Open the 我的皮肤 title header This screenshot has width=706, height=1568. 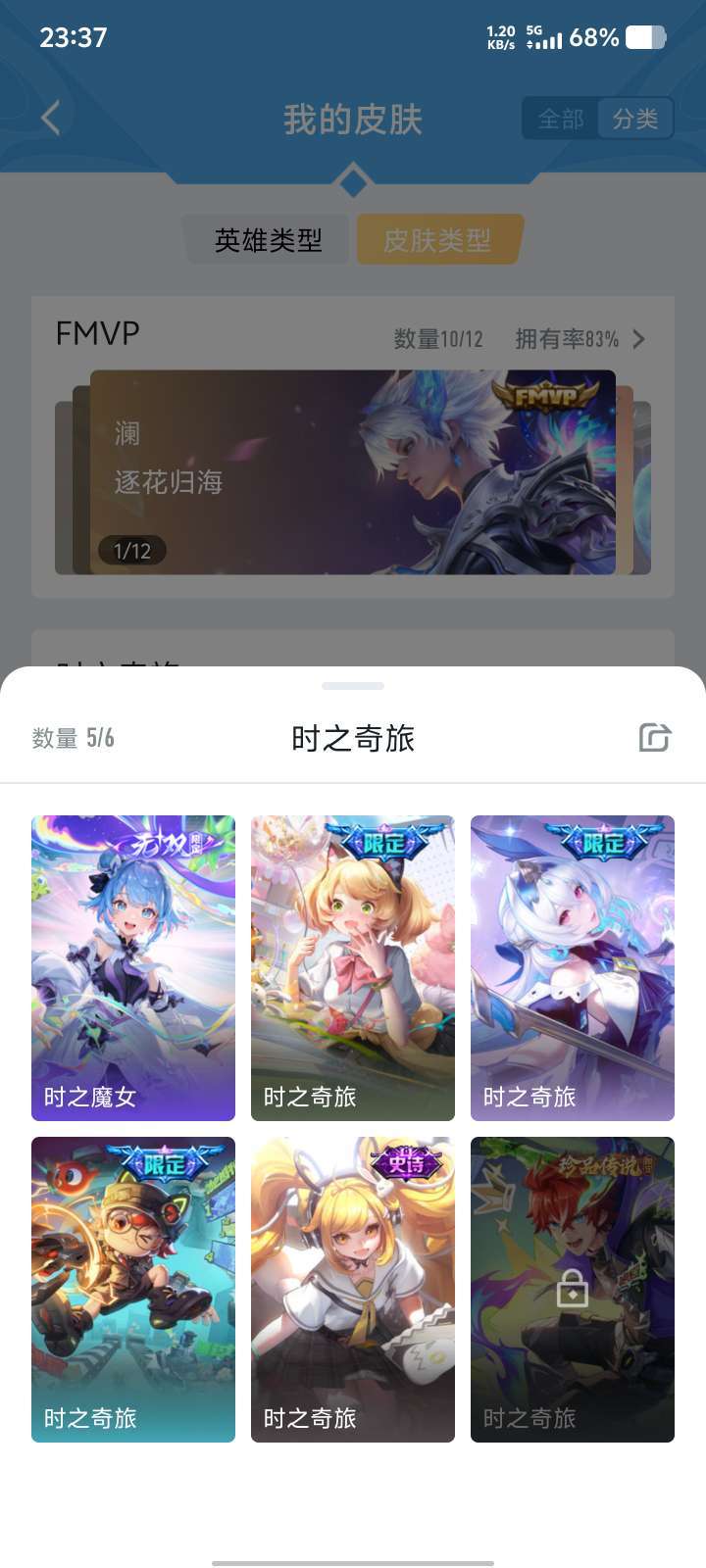353,117
